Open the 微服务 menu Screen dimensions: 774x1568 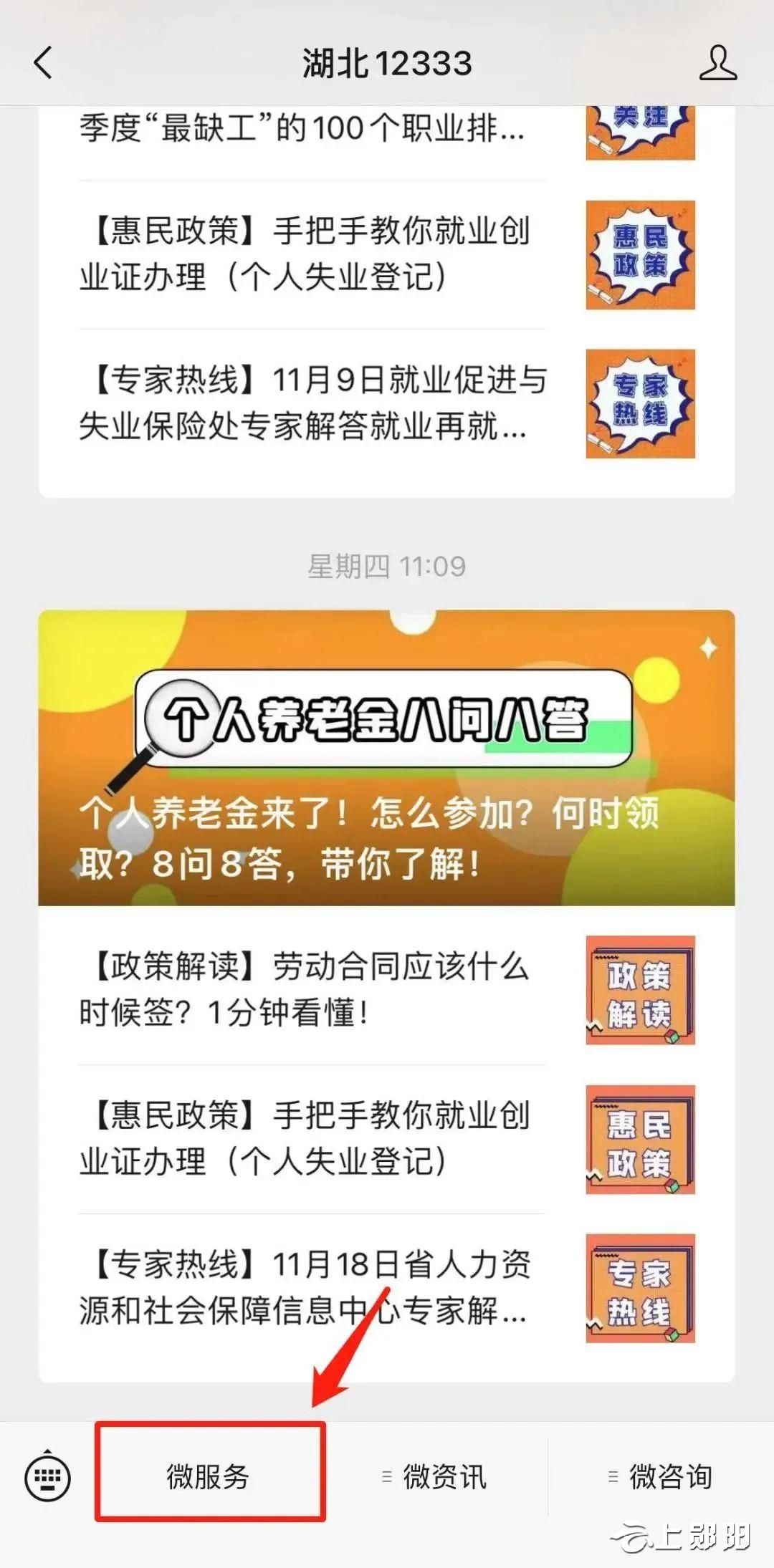tap(209, 1476)
